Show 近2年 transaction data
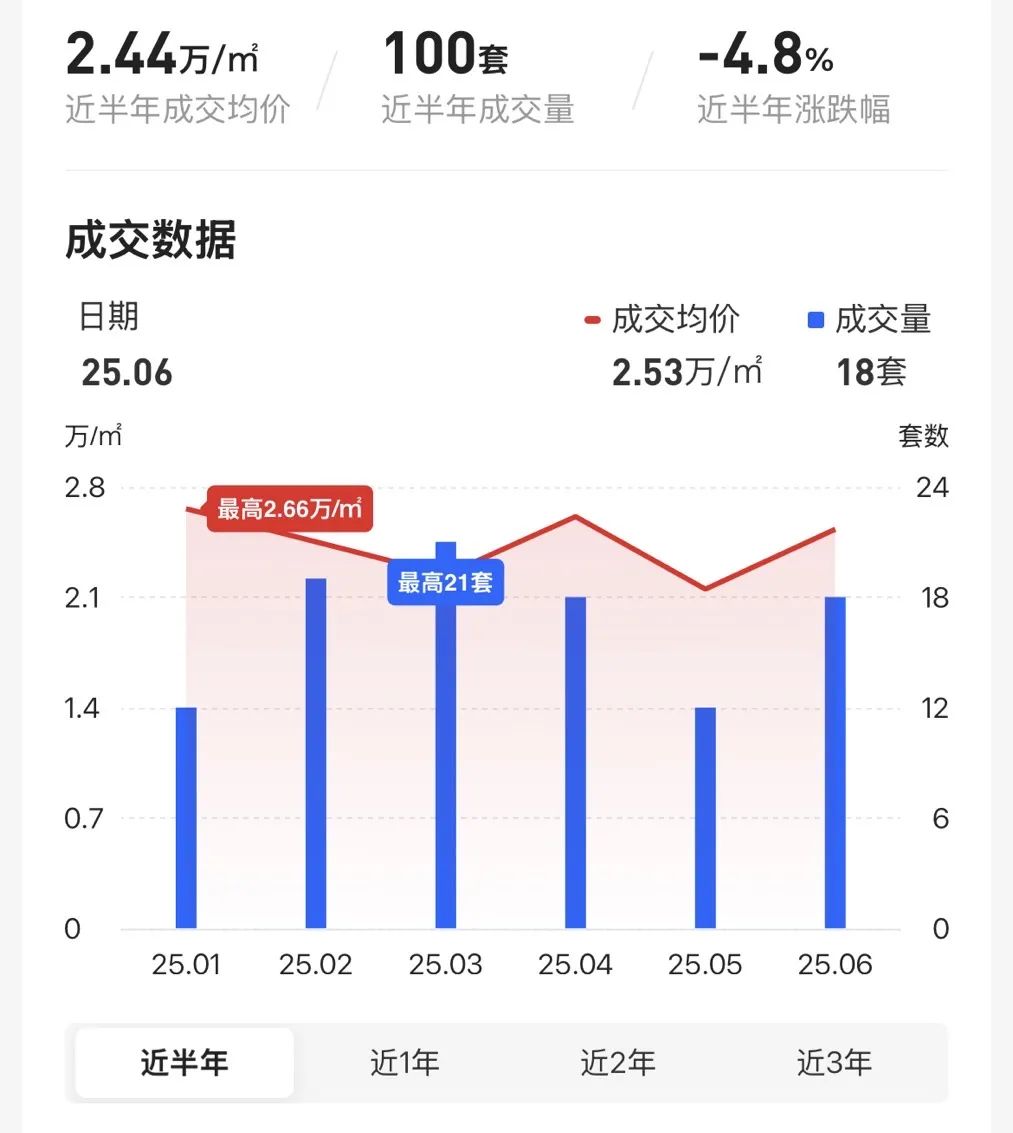 coord(618,1062)
